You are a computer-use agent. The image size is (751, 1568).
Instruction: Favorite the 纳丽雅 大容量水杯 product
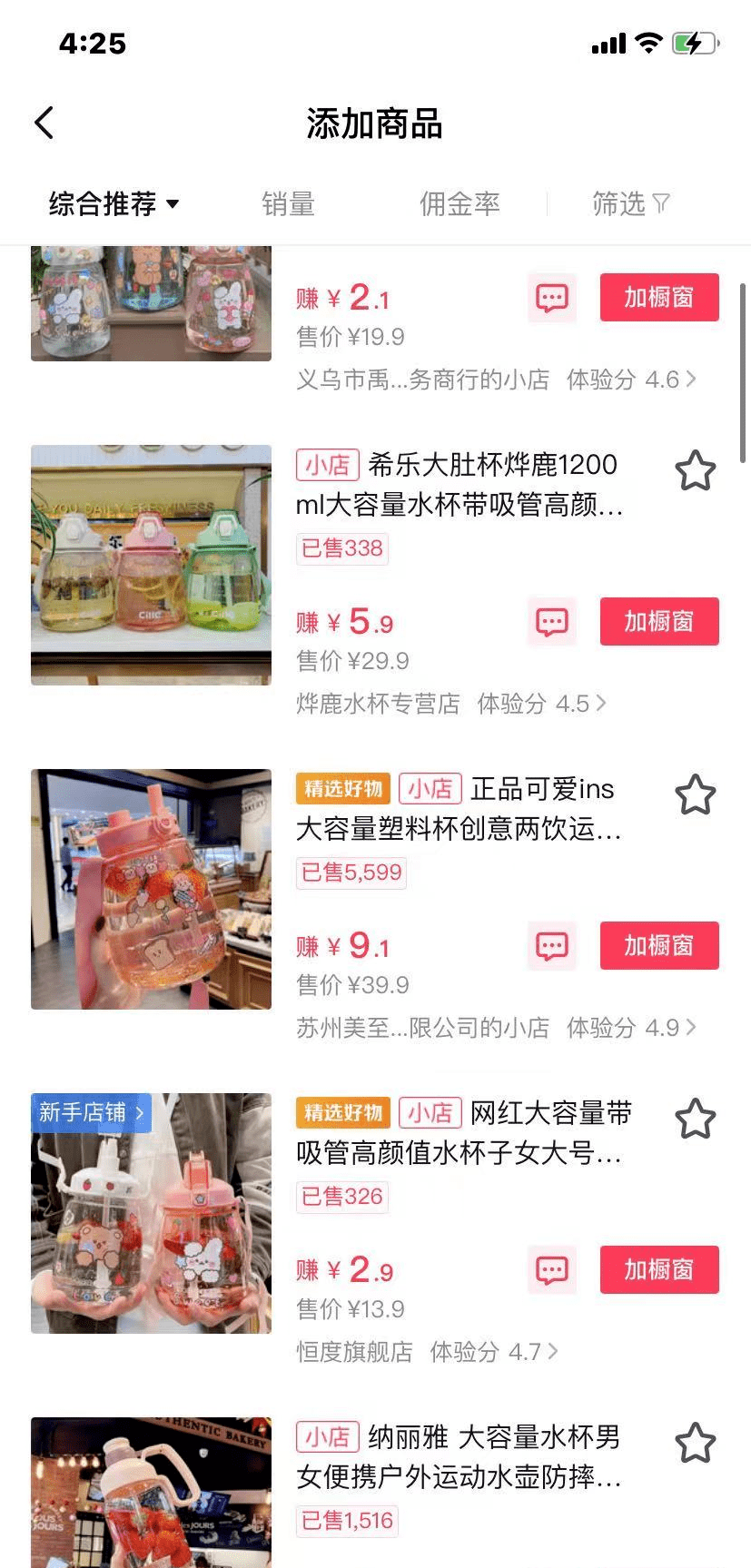click(696, 1443)
